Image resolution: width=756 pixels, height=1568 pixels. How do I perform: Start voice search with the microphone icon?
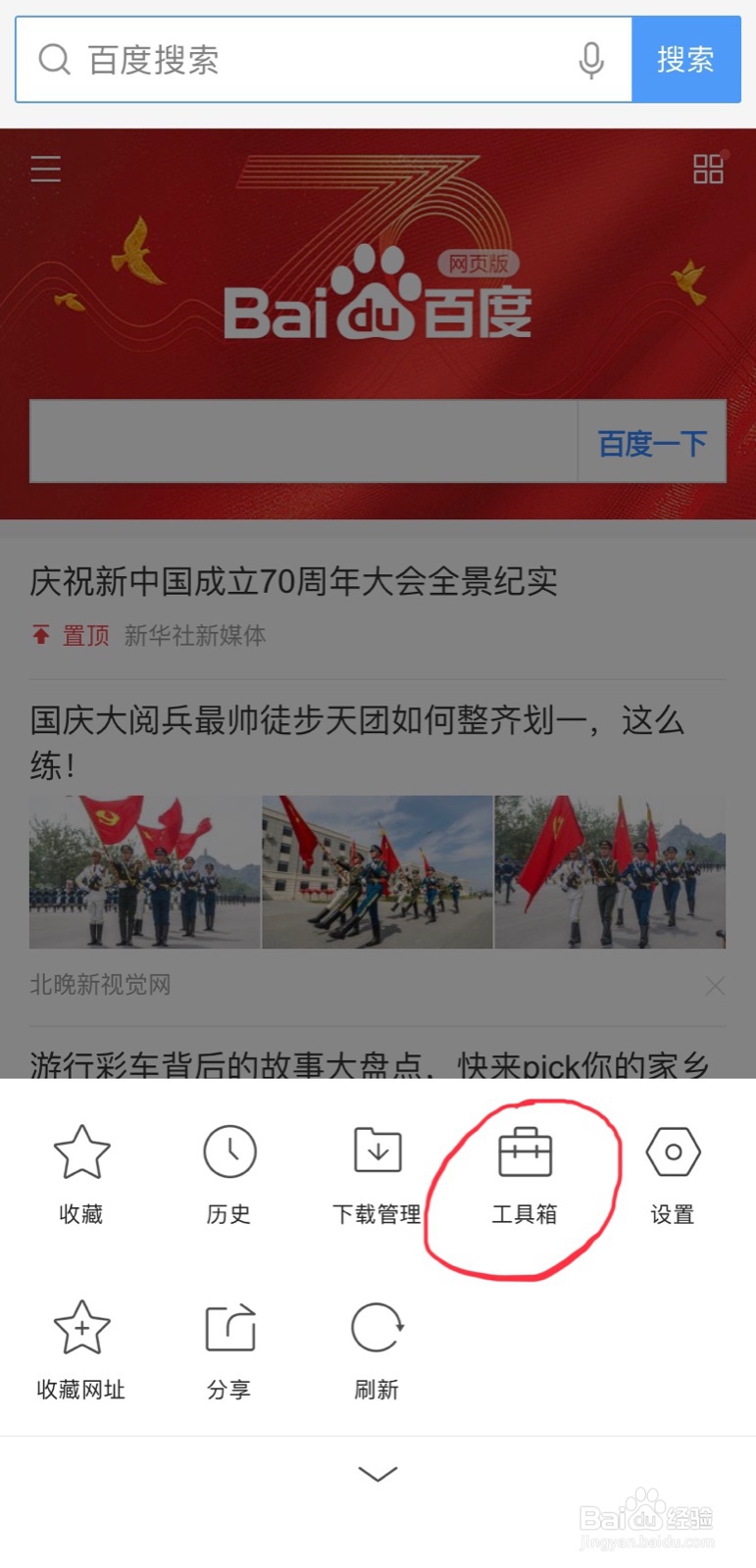click(591, 60)
